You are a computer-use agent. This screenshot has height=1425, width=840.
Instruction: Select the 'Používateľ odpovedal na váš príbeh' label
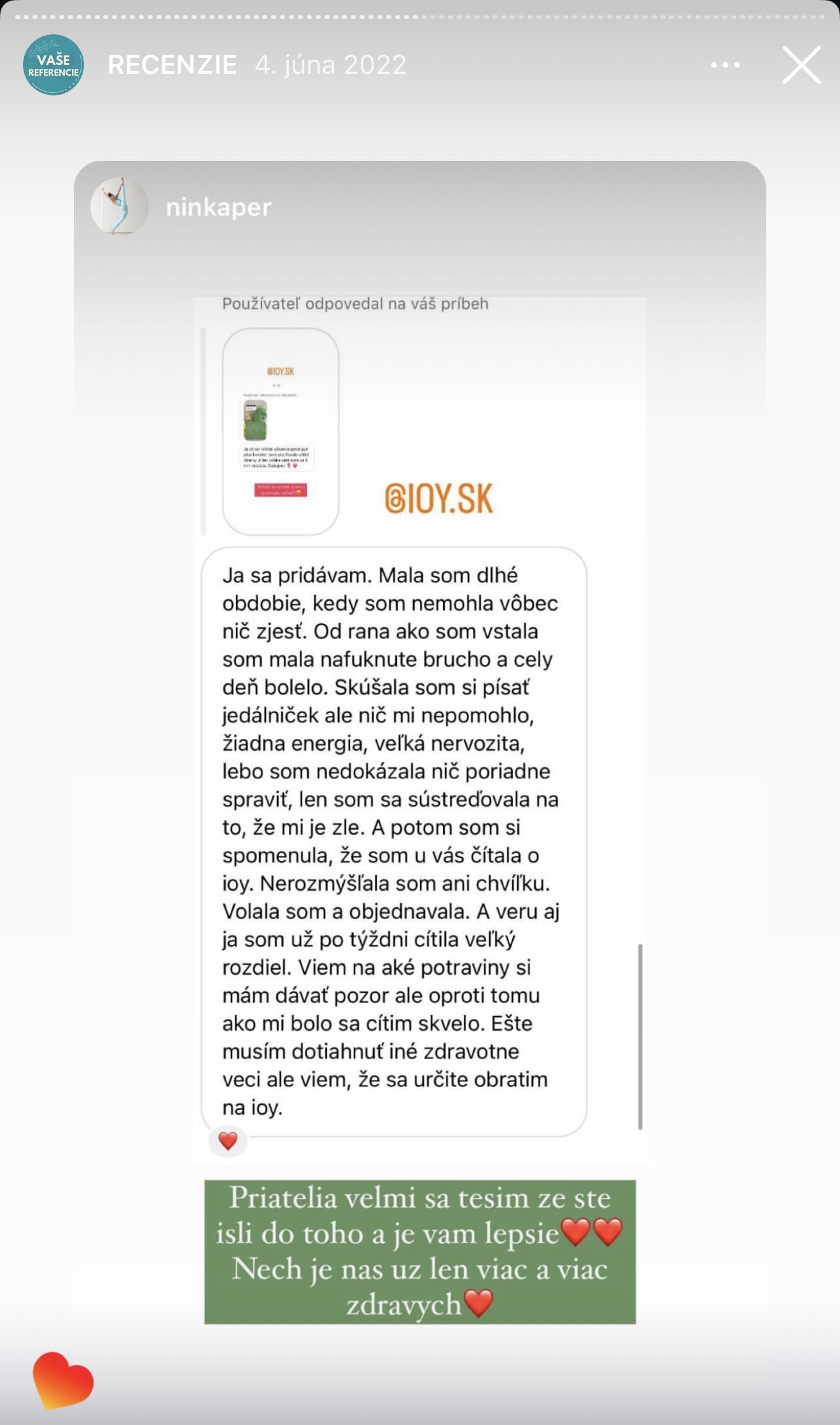pyautogui.click(x=354, y=304)
